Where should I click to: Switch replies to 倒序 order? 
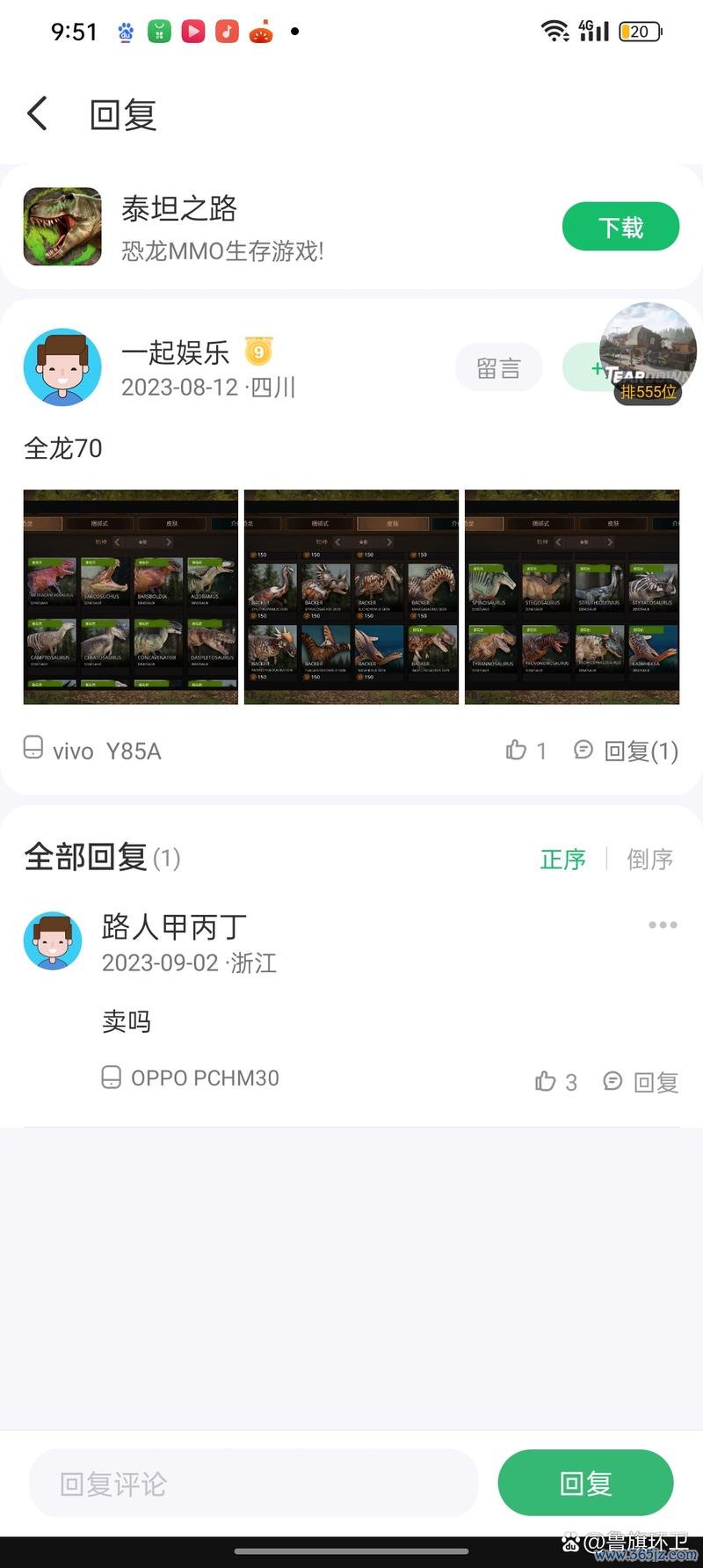[x=650, y=859]
